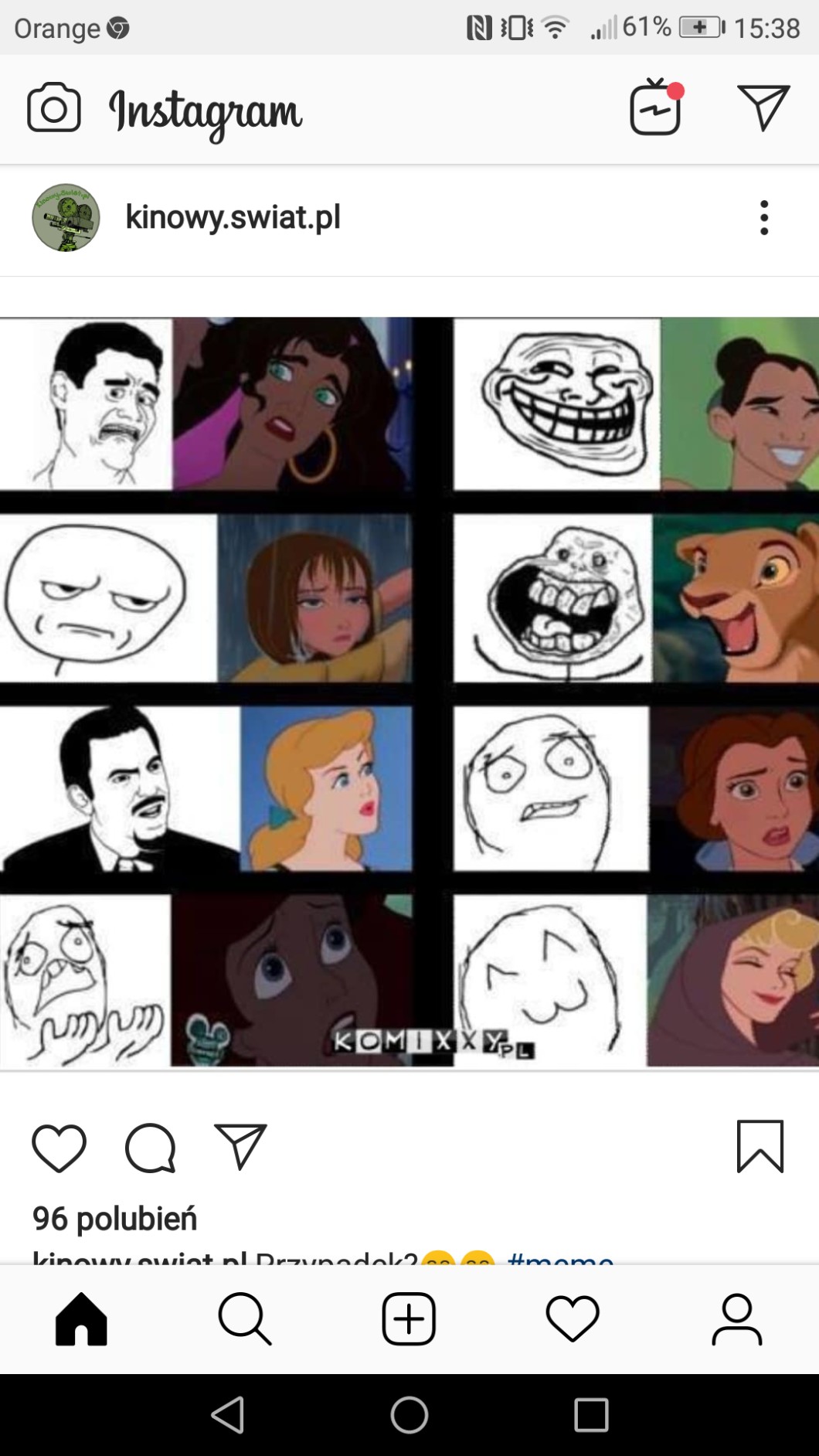This screenshot has height=1456, width=819.
Task: View the 96 polubień likes list
Action: pos(114,1219)
